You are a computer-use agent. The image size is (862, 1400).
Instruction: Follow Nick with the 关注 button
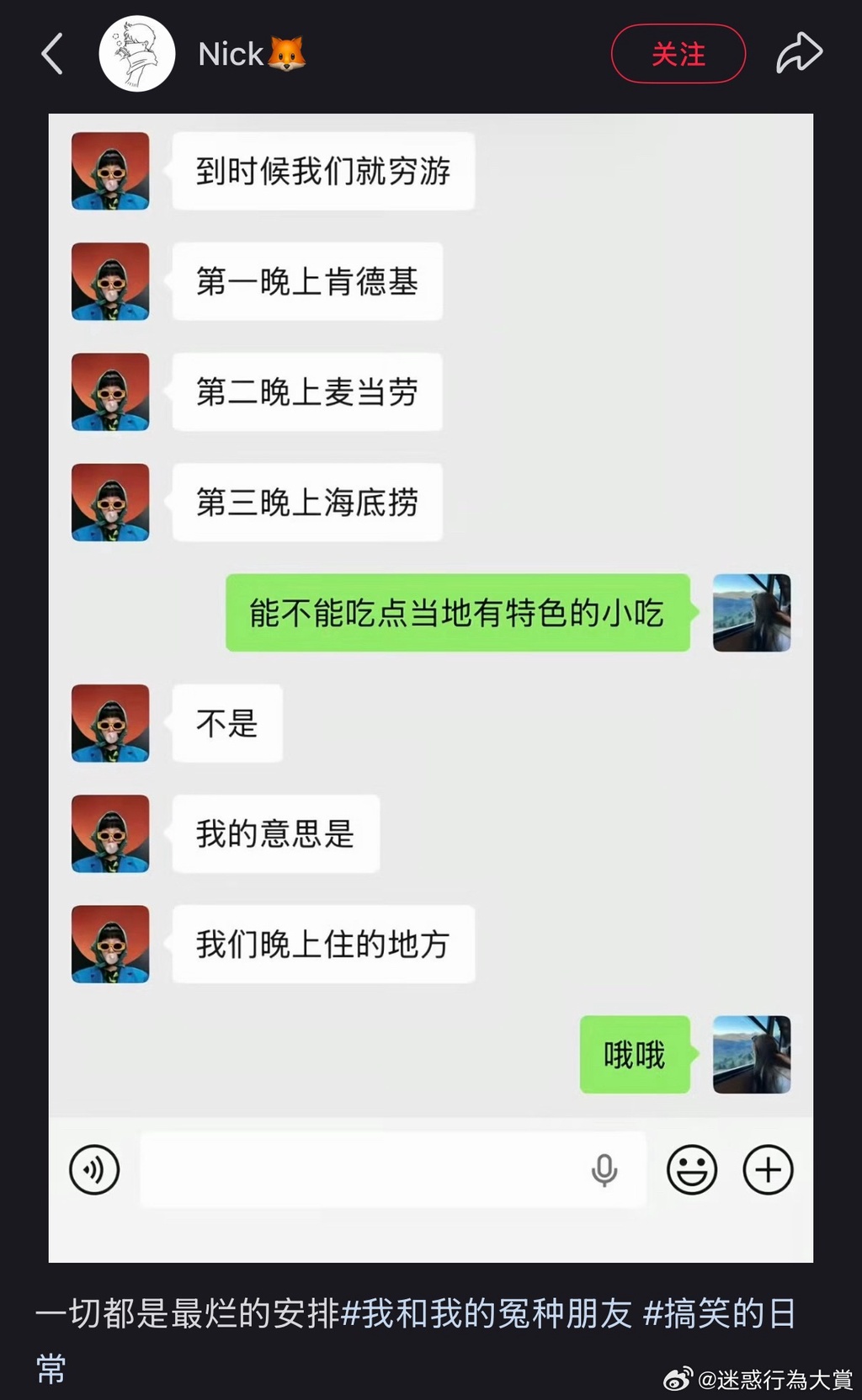point(678,54)
